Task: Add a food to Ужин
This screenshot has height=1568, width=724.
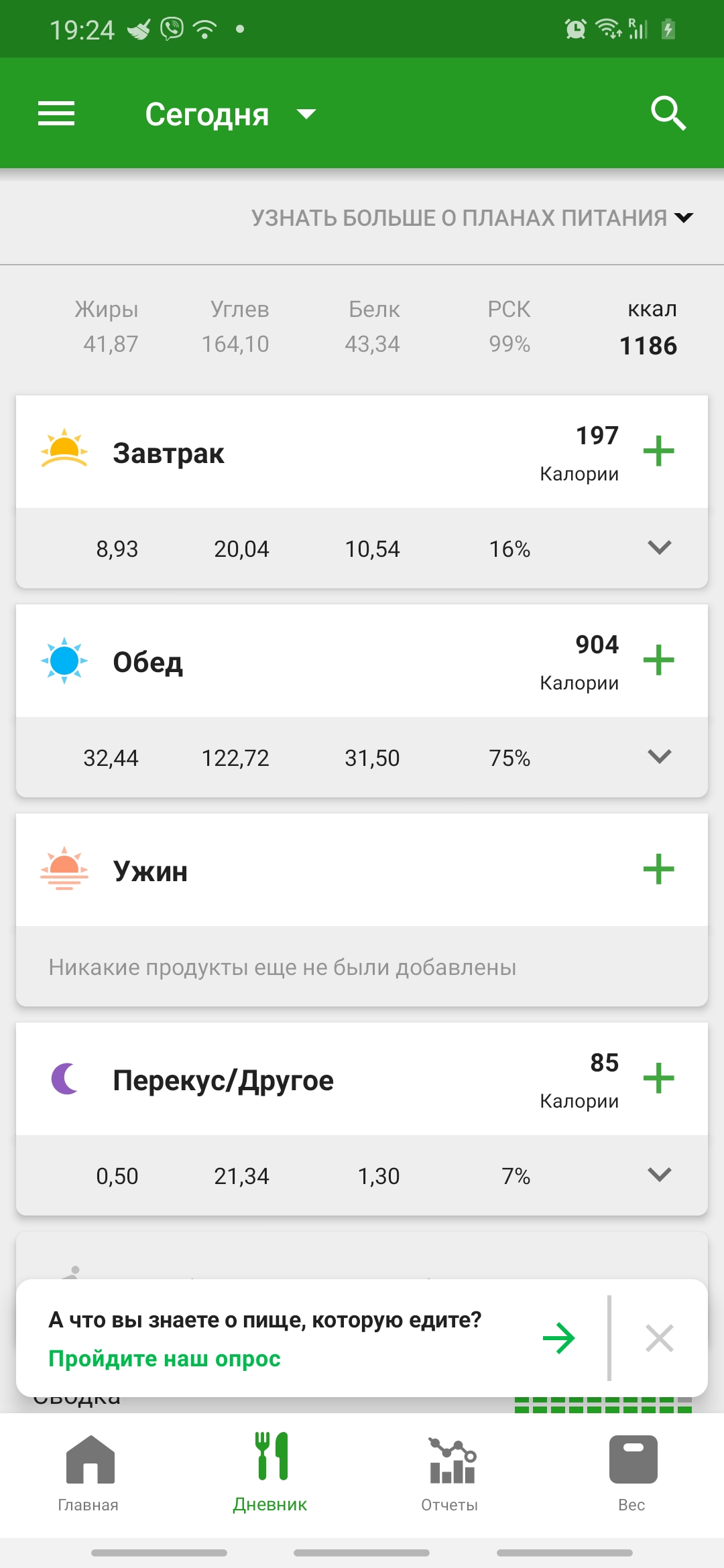Action: 659,869
